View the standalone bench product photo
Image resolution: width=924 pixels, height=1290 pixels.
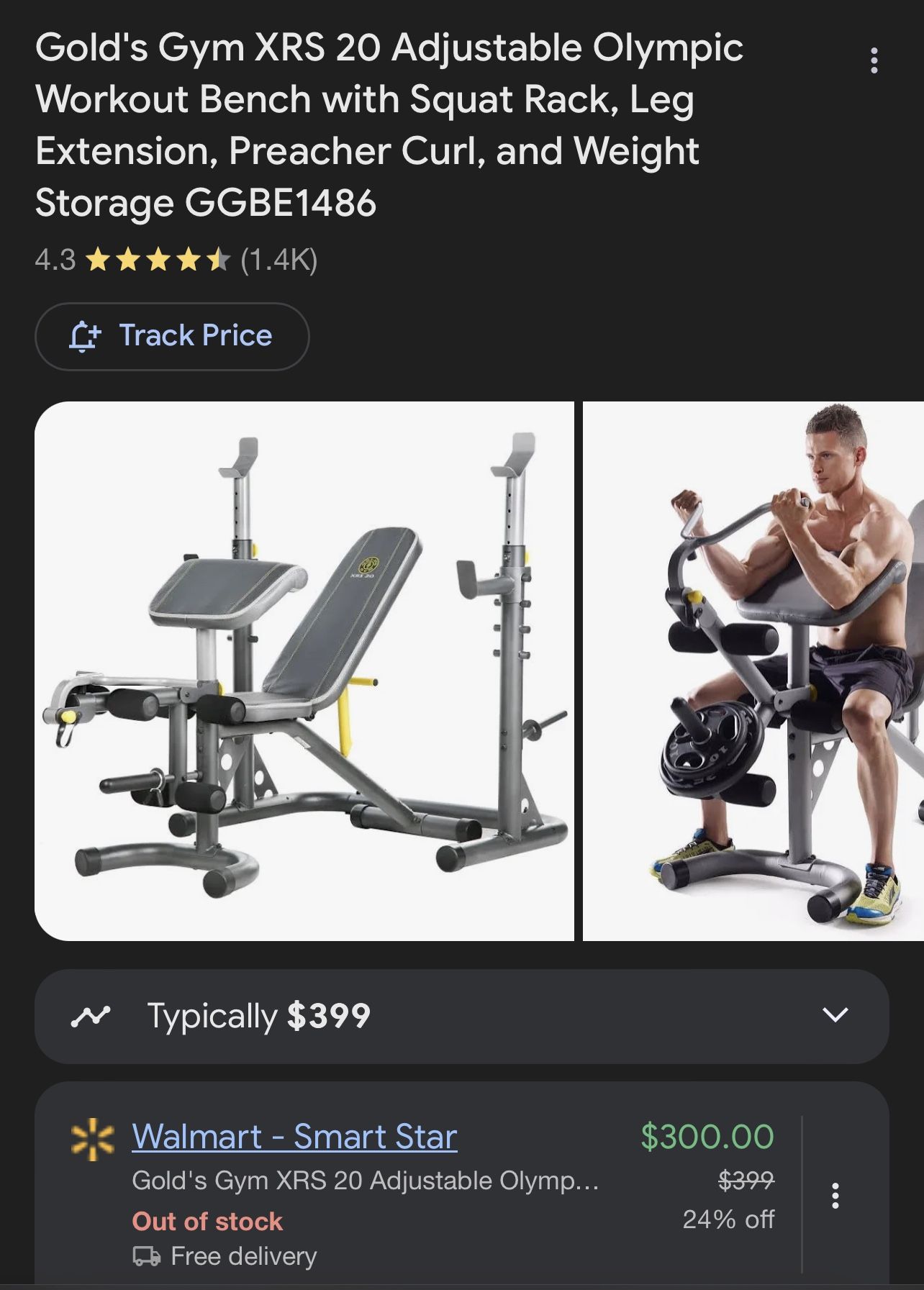[x=302, y=669]
